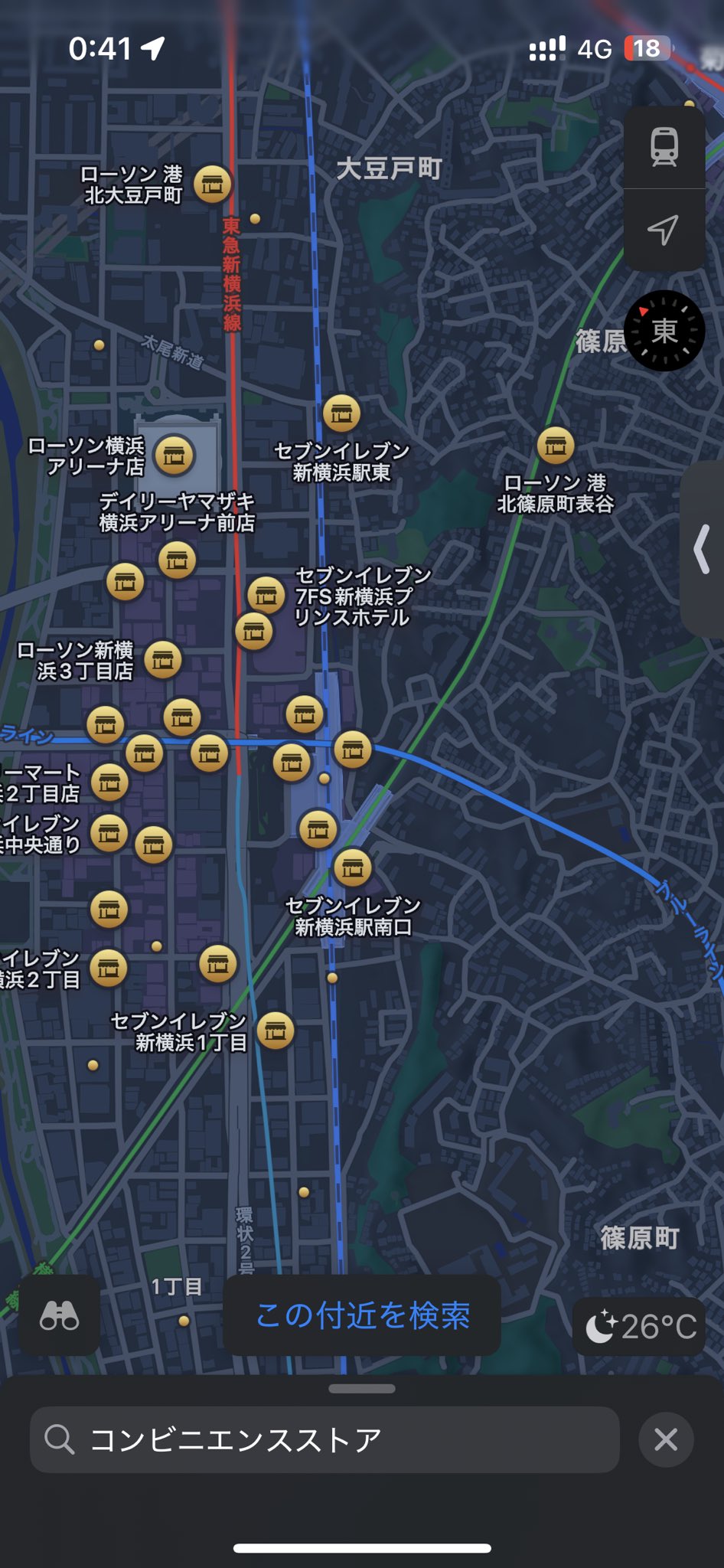This screenshot has height=1568, width=724.
Task: Select the ローソン 港北大豆戸町 map pin
Action: 213,185
